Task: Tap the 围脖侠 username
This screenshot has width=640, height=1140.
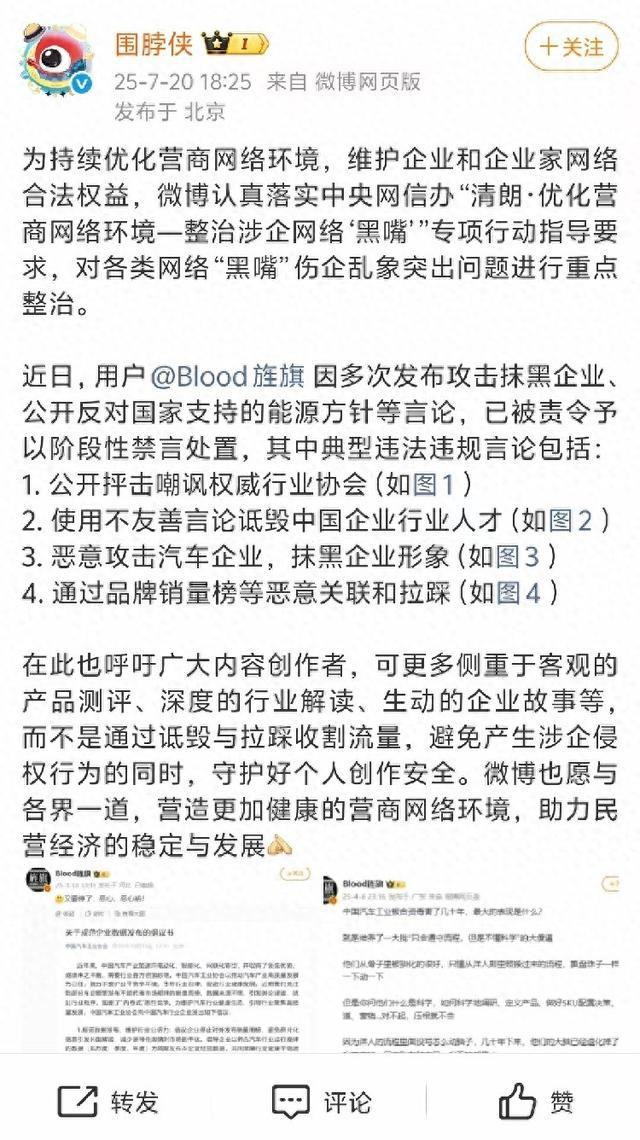Action: [x=153, y=44]
